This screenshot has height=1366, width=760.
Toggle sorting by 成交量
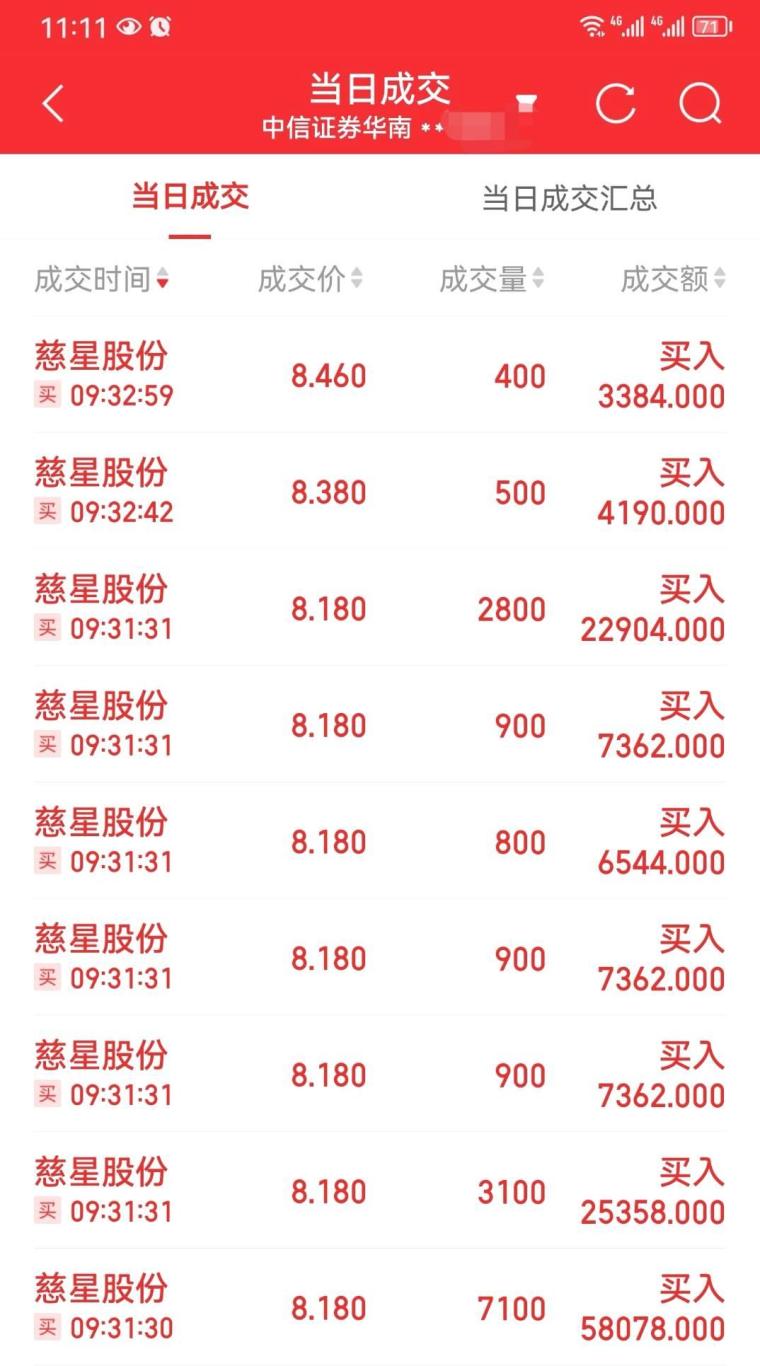[x=491, y=281]
